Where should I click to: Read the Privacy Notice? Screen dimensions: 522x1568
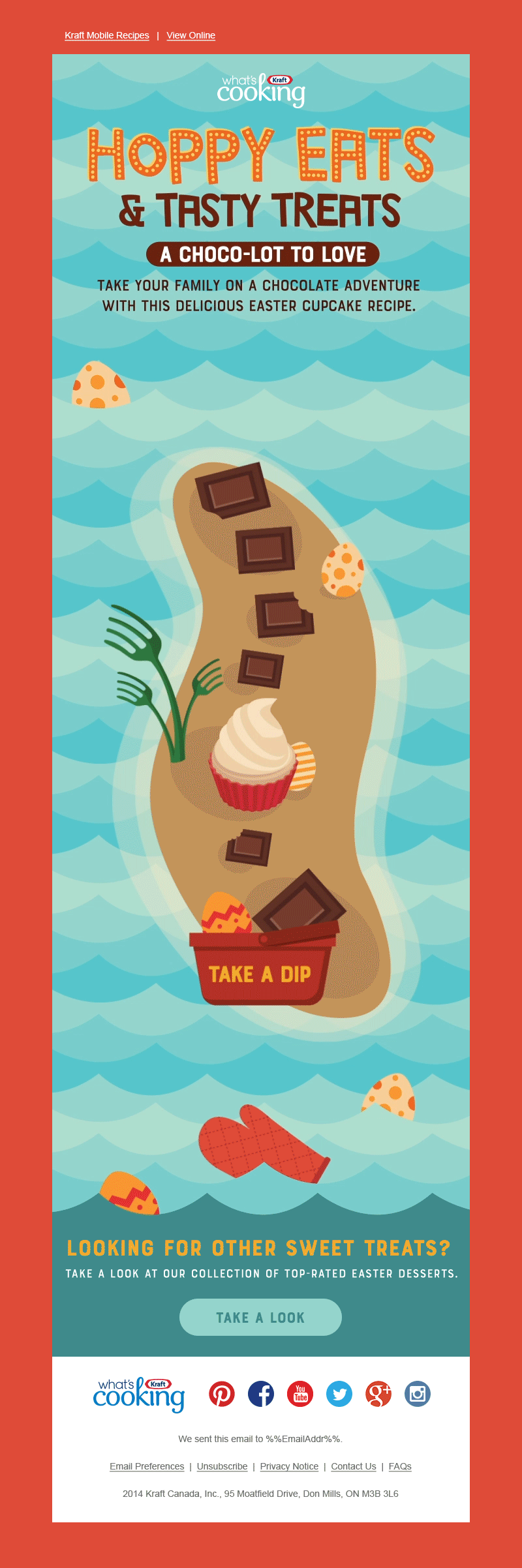289,1466
